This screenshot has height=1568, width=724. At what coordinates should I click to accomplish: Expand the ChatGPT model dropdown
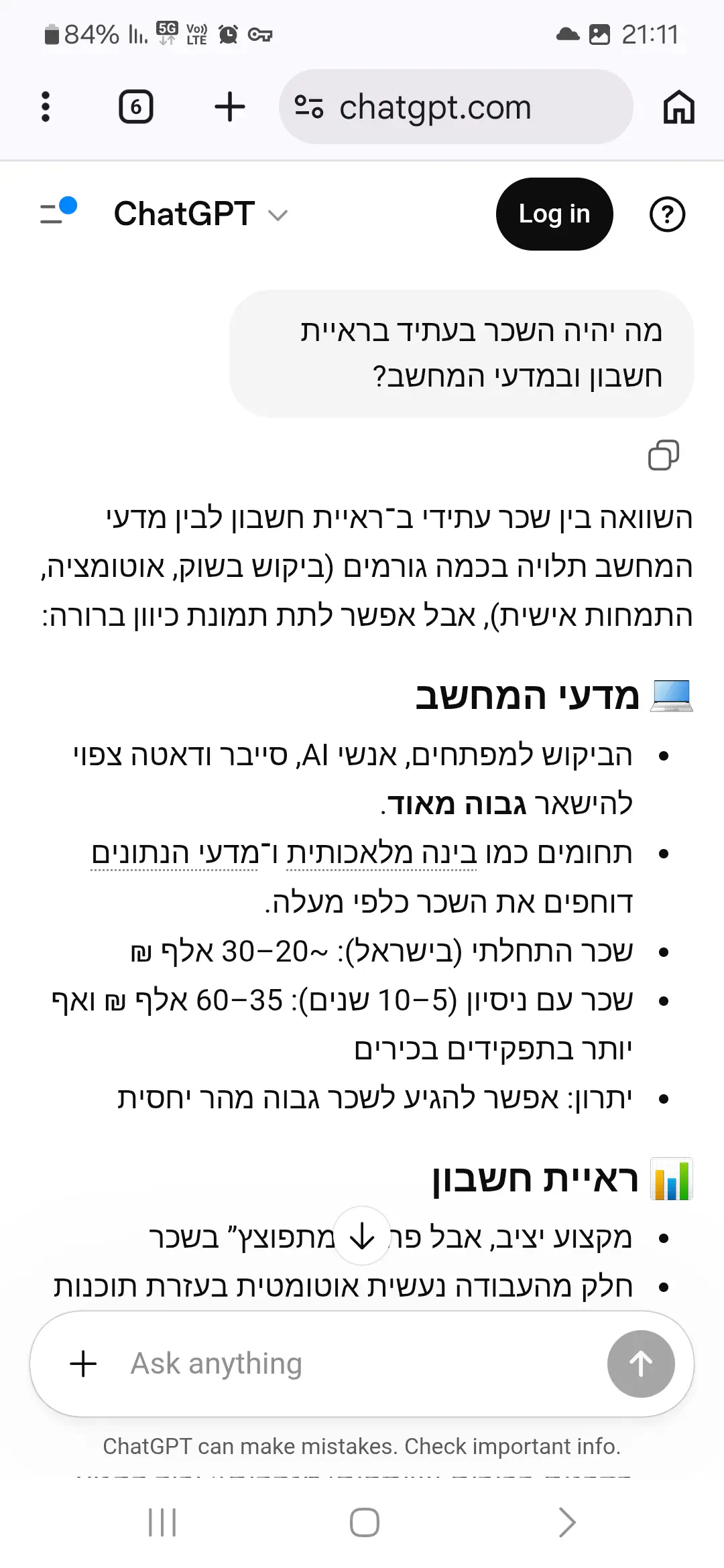[201, 214]
